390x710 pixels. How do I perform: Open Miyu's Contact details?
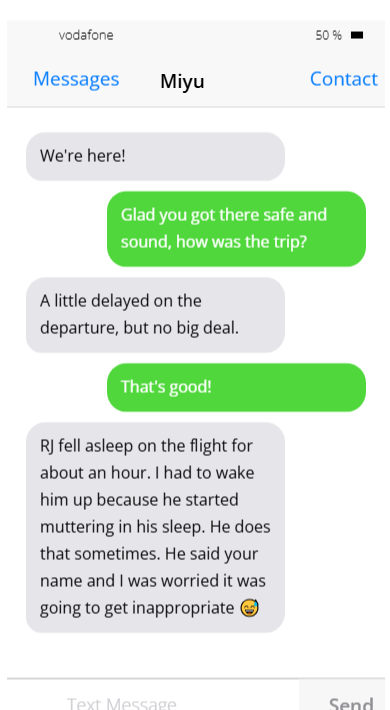(x=343, y=79)
